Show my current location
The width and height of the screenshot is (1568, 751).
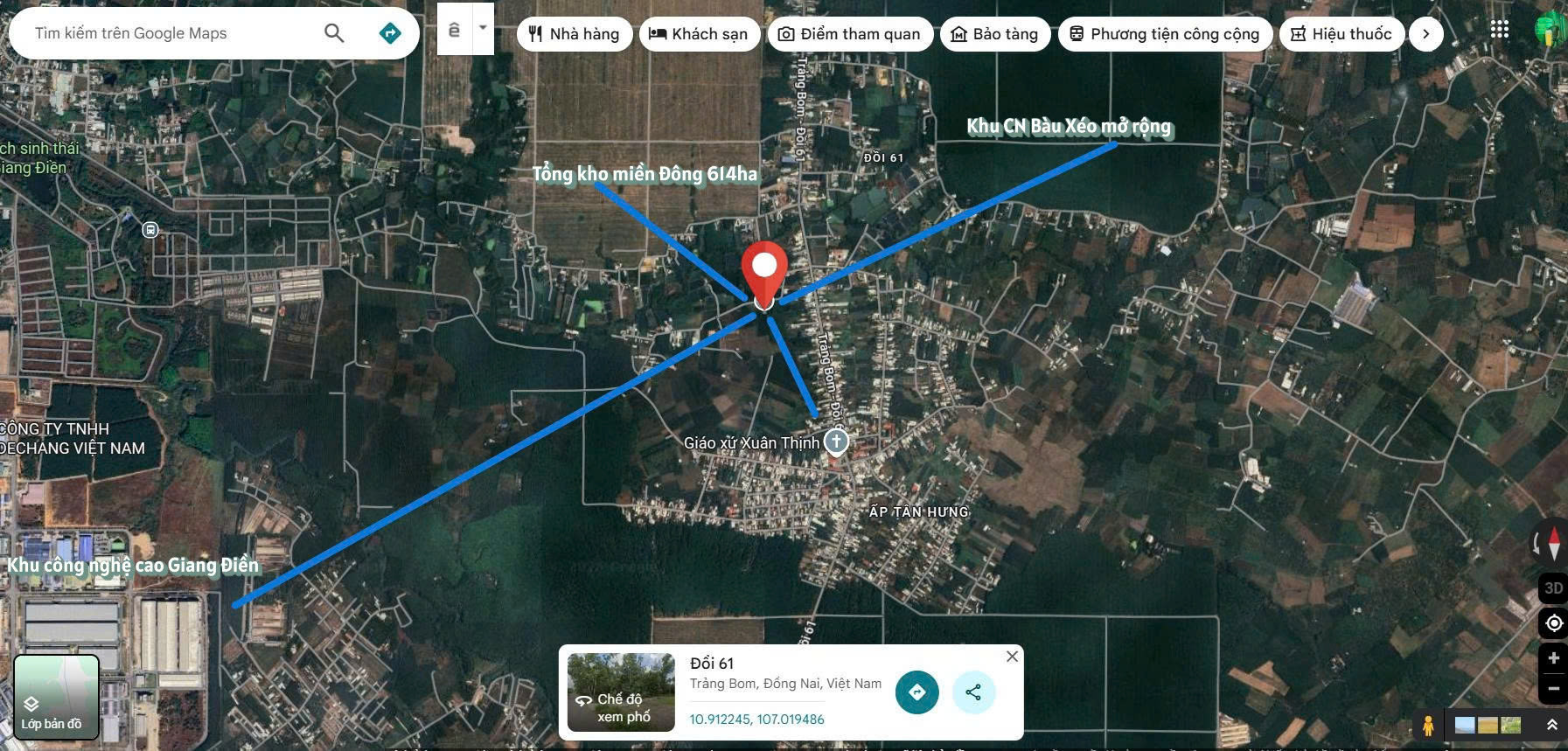pos(1553,623)
